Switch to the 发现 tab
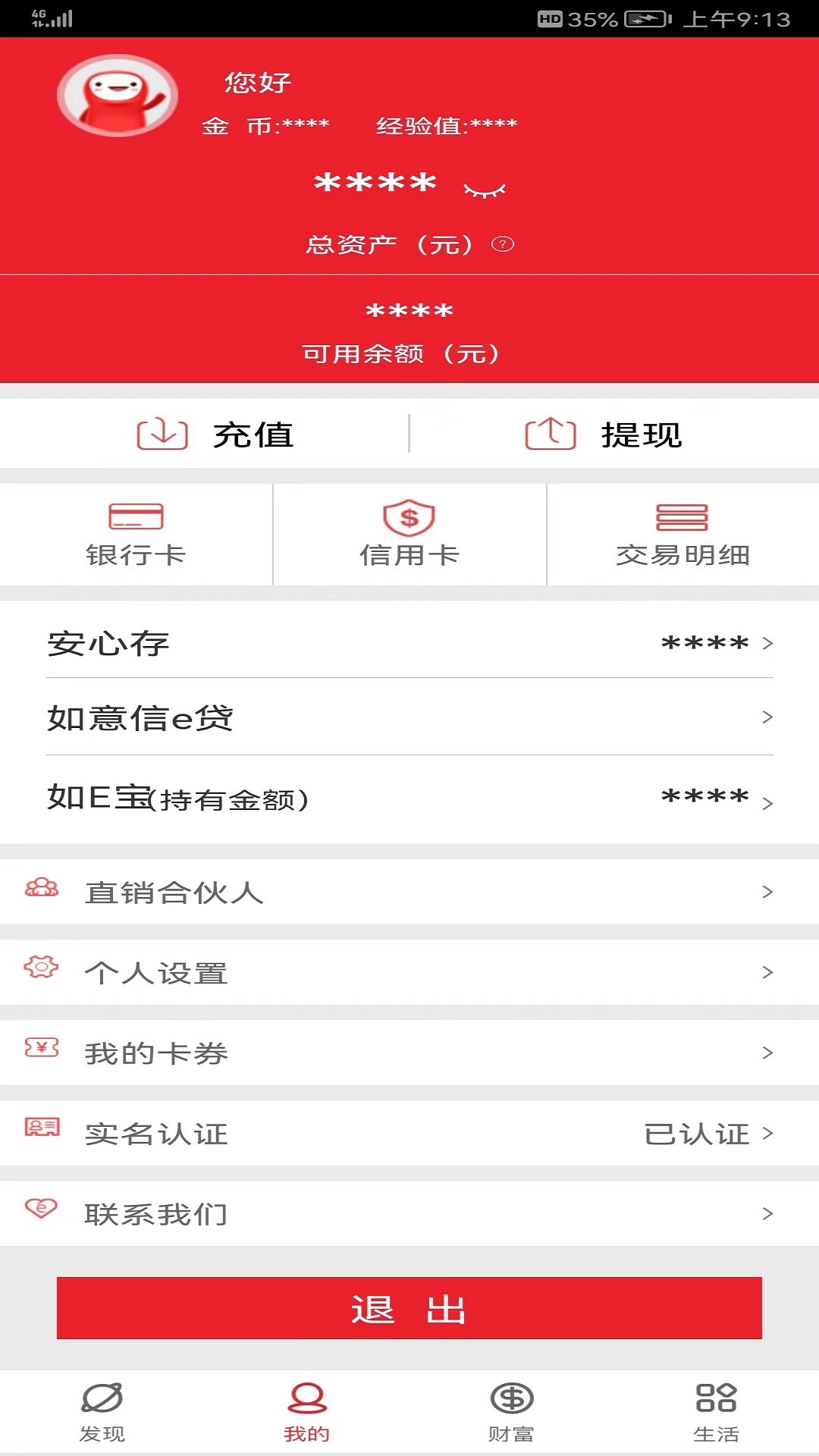This screenshot has height=1456, width=819. 102,1412
